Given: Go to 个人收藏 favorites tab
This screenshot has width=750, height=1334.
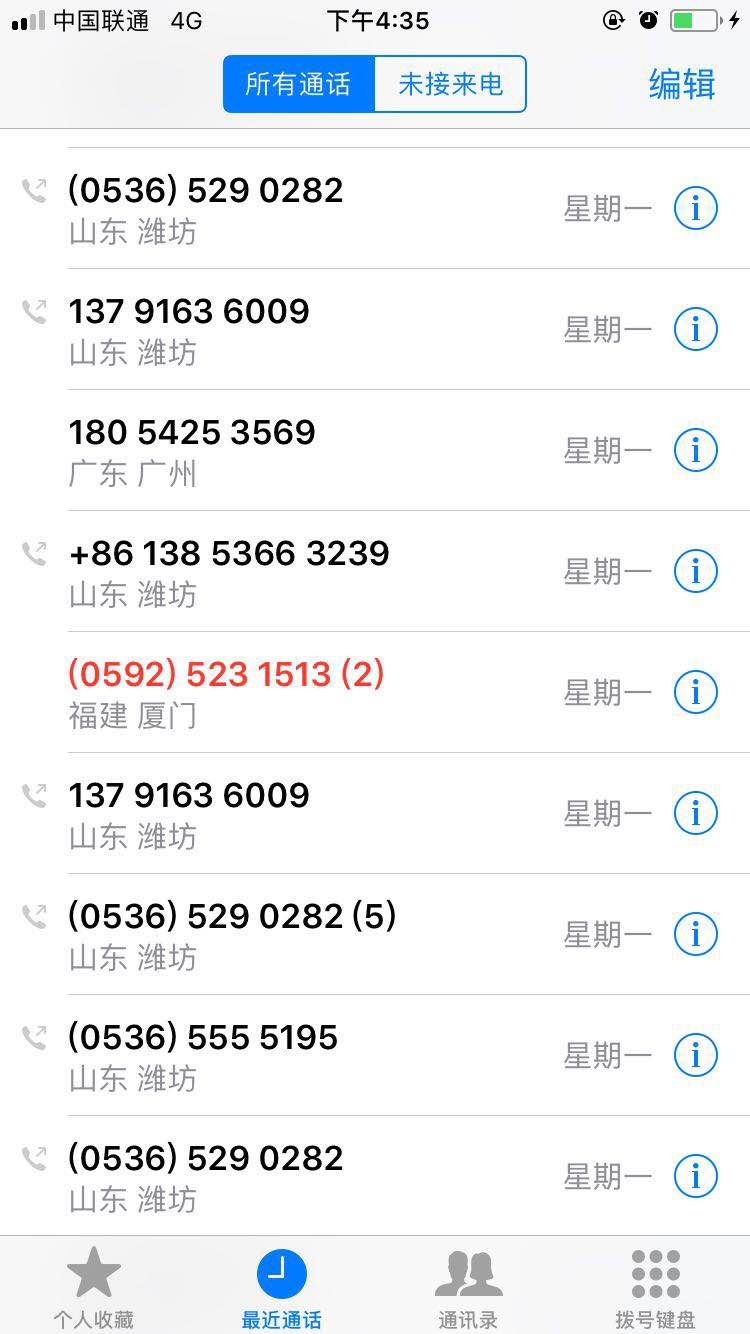Looking at the screenshot, I should (x=93, y=1286).
